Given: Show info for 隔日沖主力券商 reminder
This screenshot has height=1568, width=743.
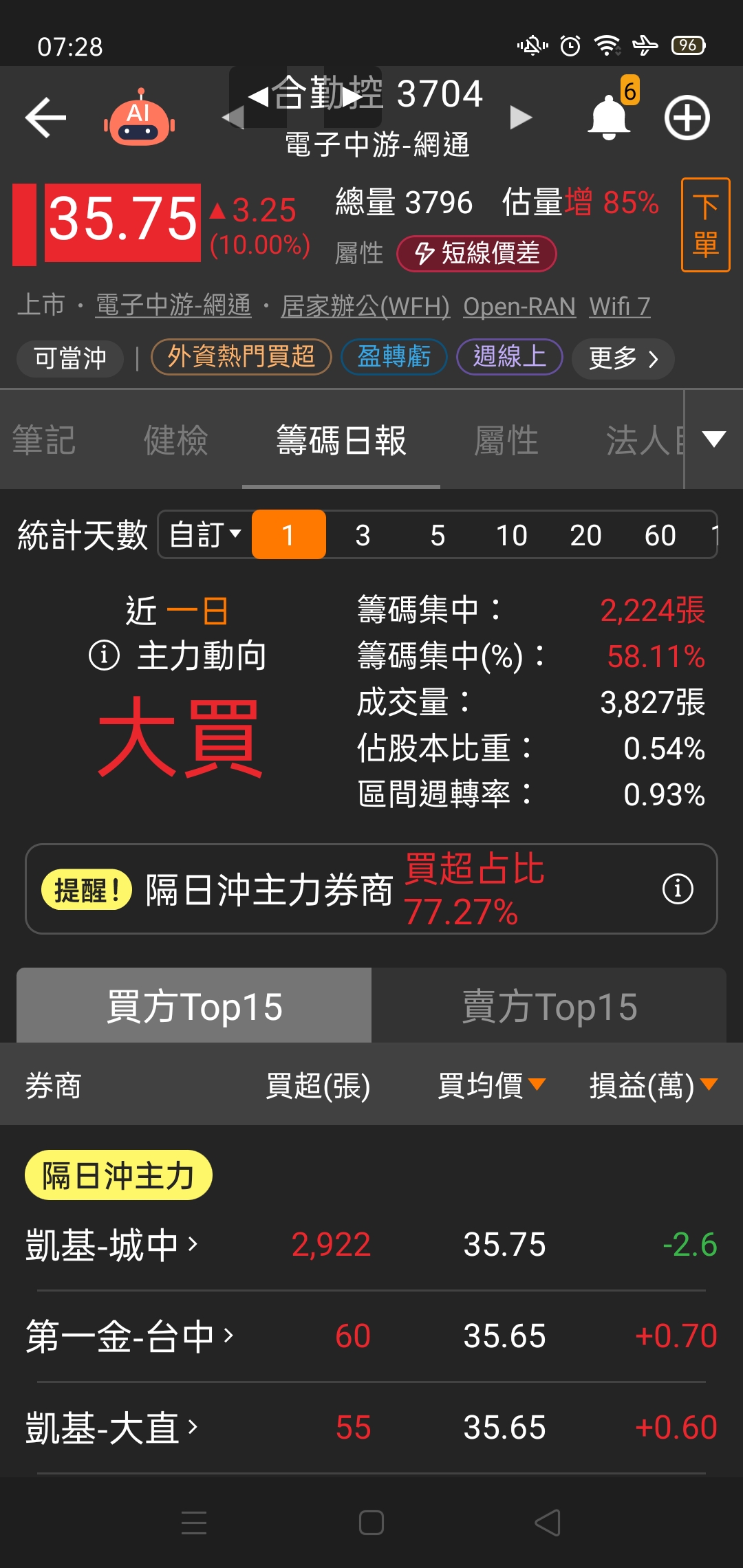Looking at the screenshot, I should (678, 889).
